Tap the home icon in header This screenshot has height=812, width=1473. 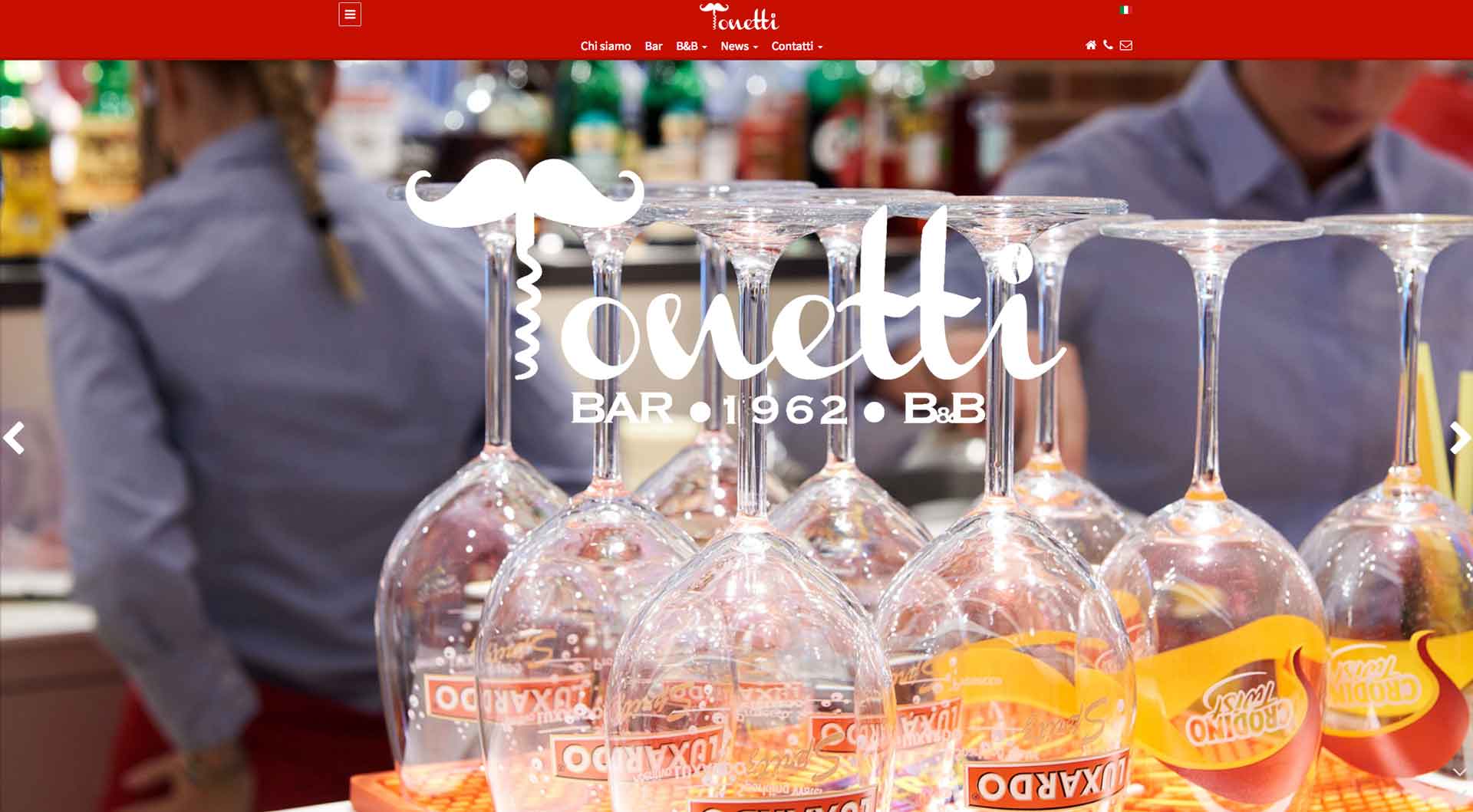[x=1090, y=45]
